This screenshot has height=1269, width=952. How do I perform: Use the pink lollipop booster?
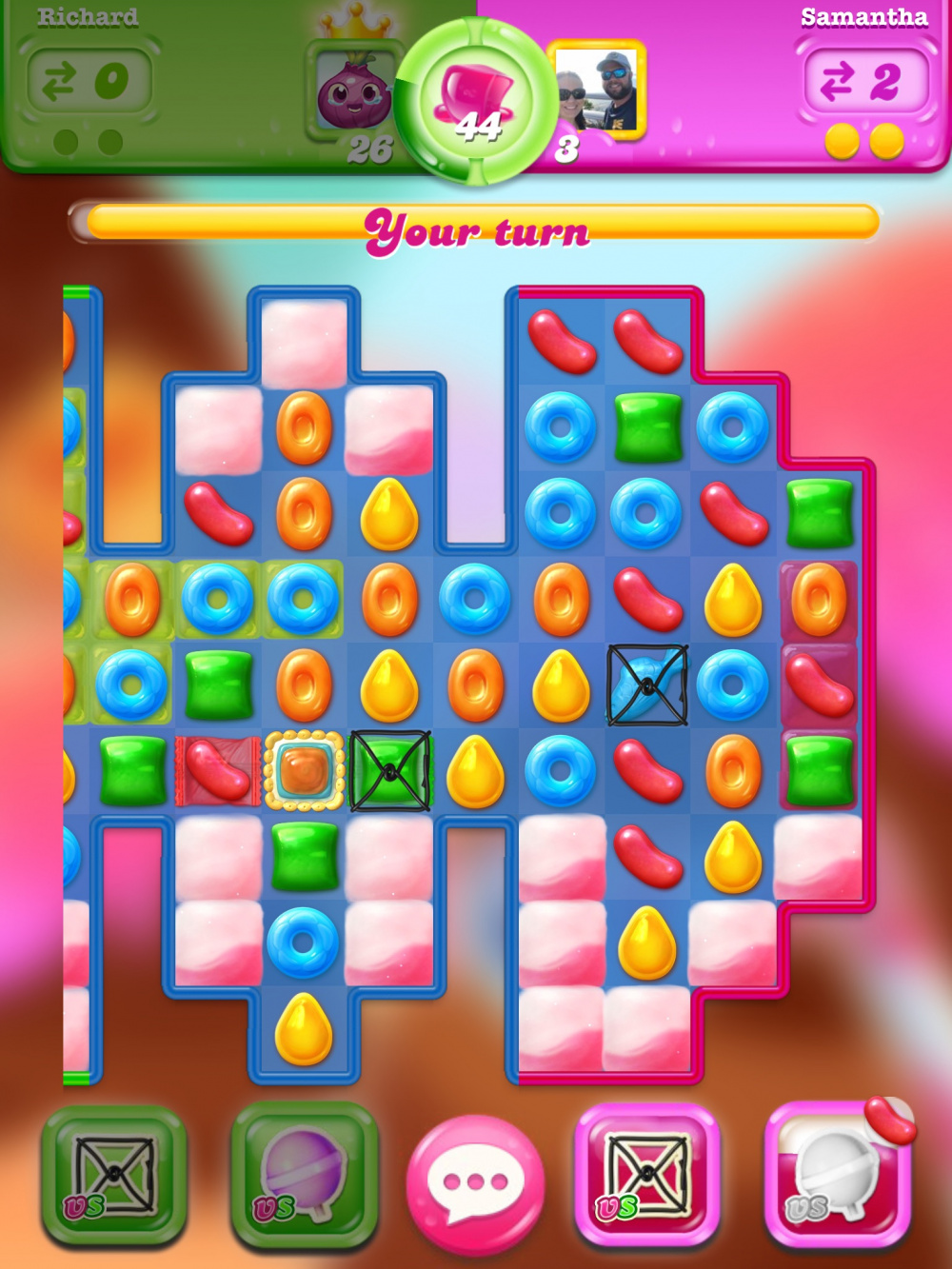click(x=836, y=1175)
